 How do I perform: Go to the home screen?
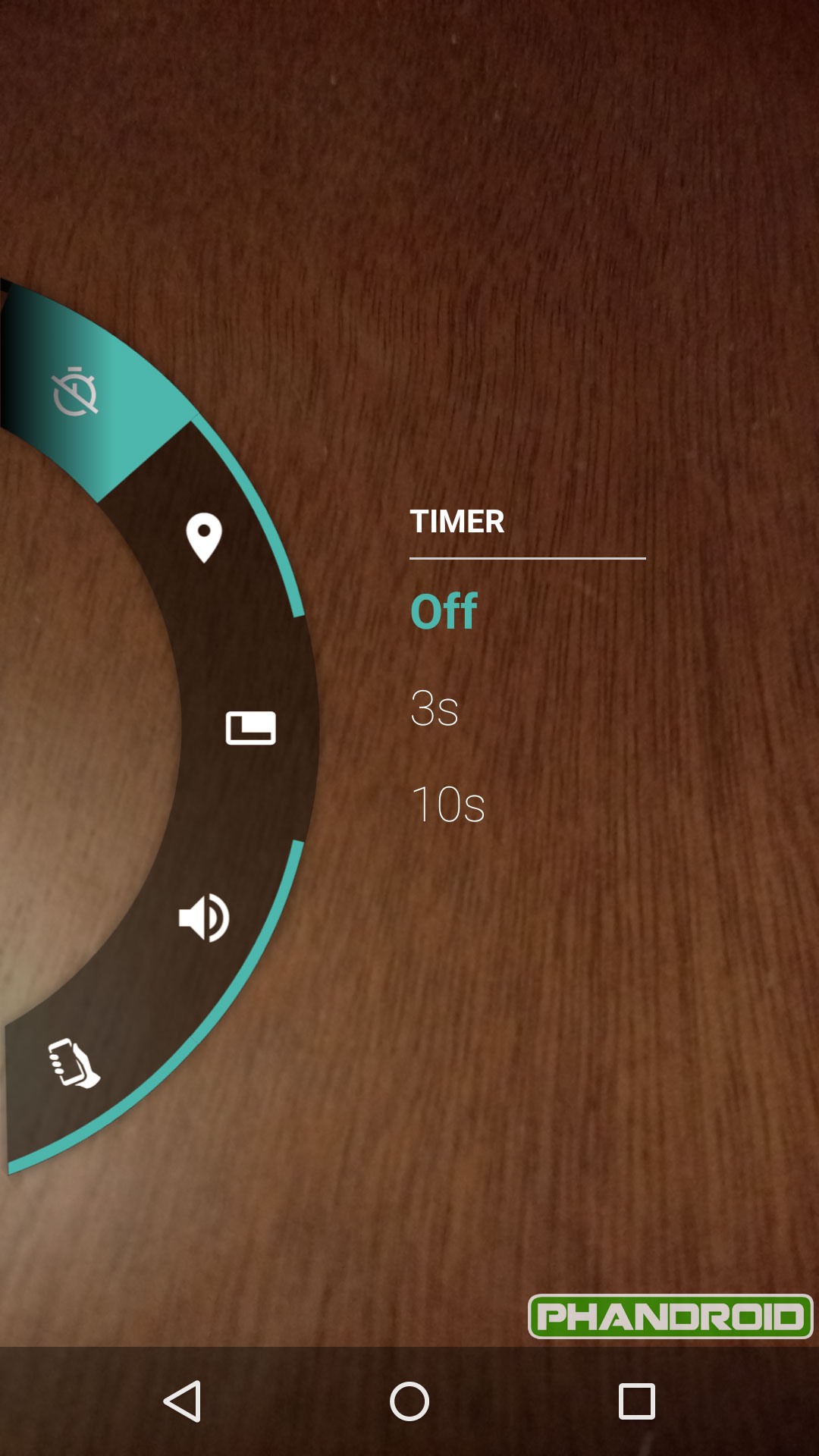pyautogui.click(x=409, y=1401)
